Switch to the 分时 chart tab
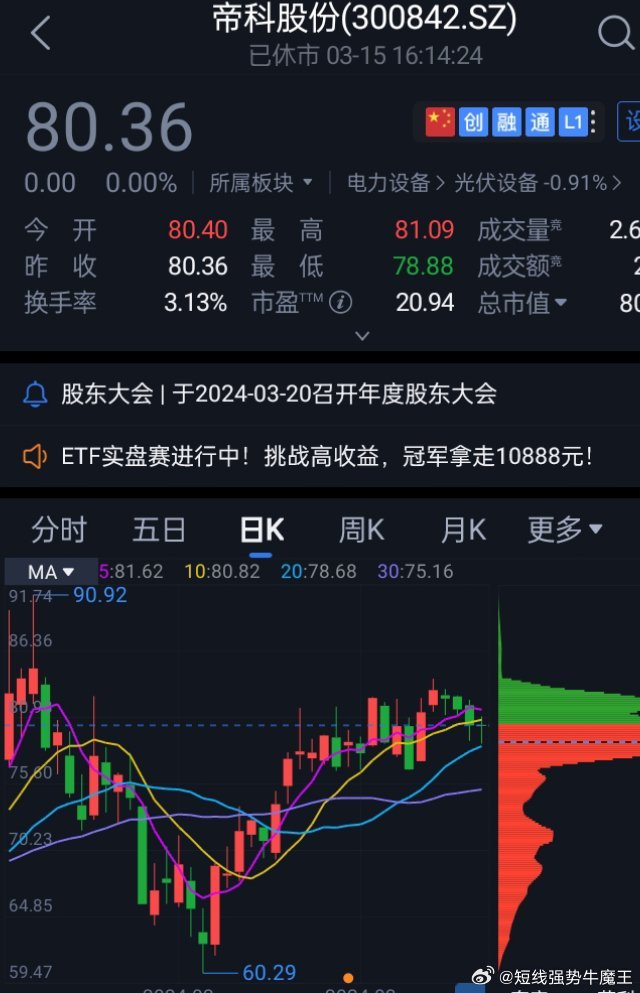 coord(59,530)
